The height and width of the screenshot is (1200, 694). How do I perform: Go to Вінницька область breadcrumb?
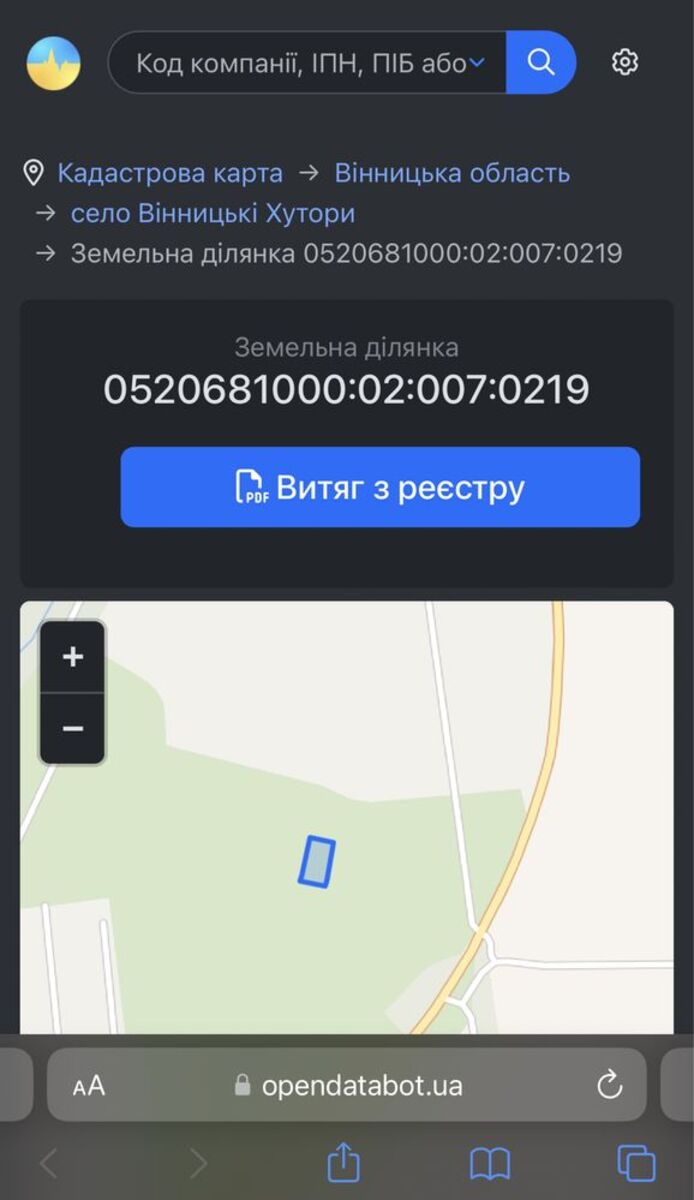[x=452, y=173]
